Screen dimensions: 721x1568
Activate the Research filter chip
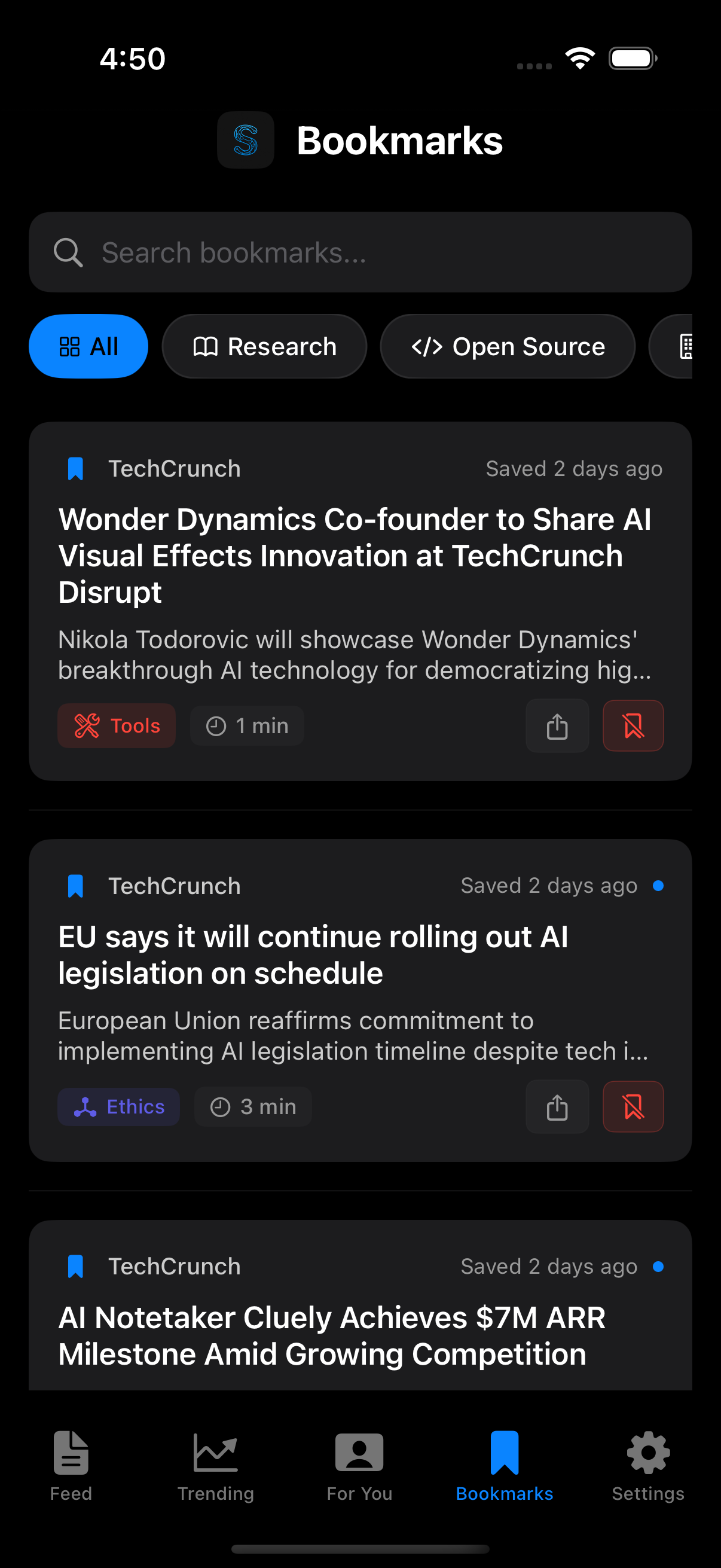coord(265,346)
